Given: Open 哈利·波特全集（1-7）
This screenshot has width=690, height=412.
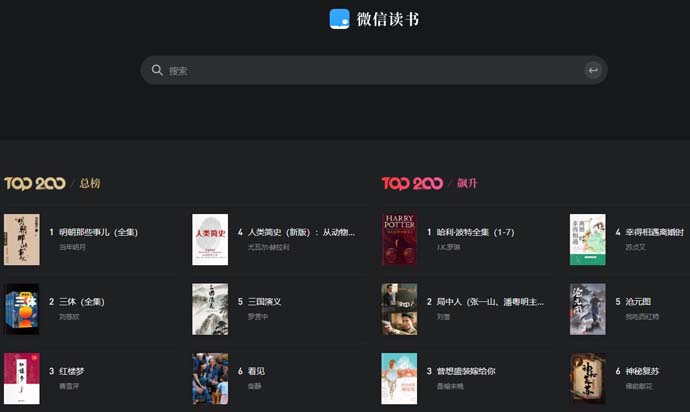Looking at the screenshot, I should coord(476,232).
